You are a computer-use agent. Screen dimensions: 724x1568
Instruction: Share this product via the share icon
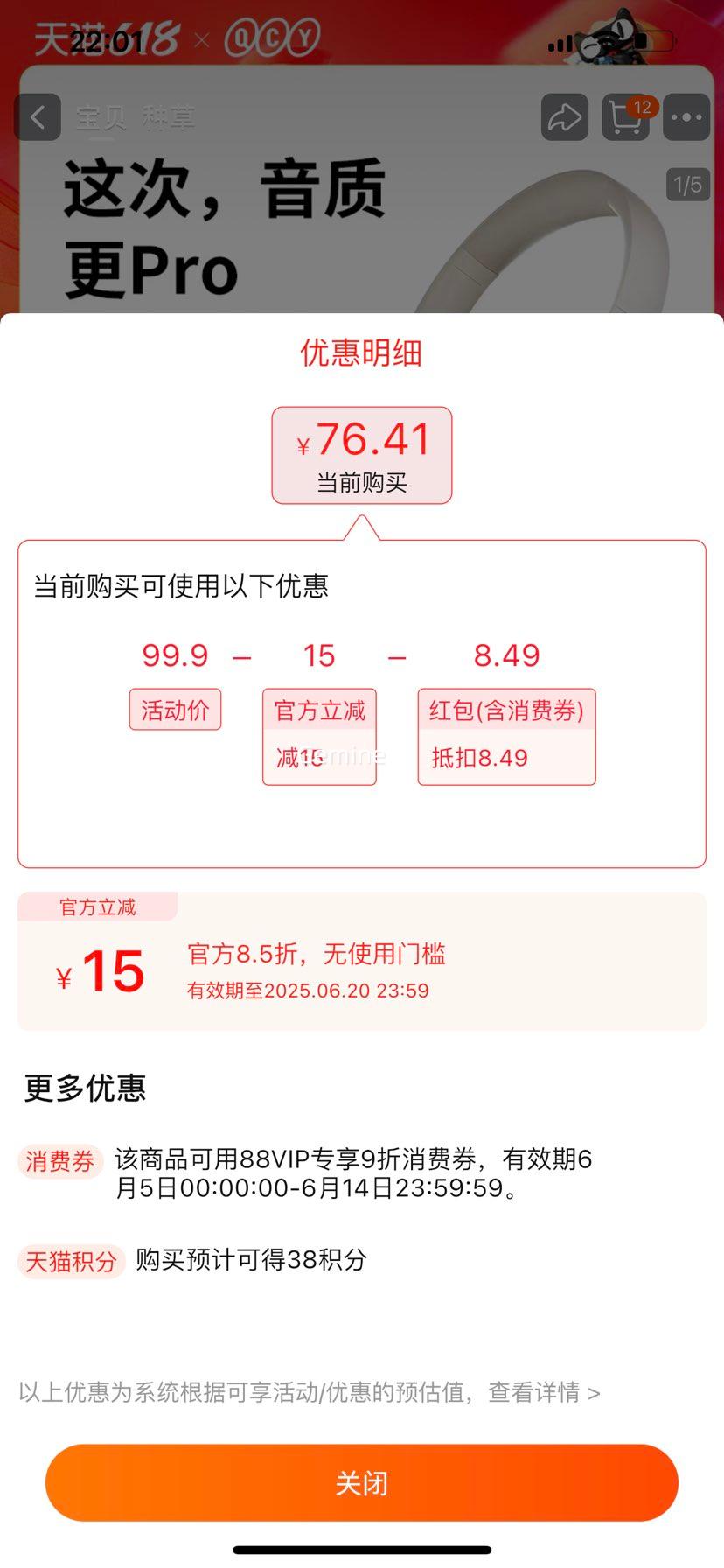point(565,117)
